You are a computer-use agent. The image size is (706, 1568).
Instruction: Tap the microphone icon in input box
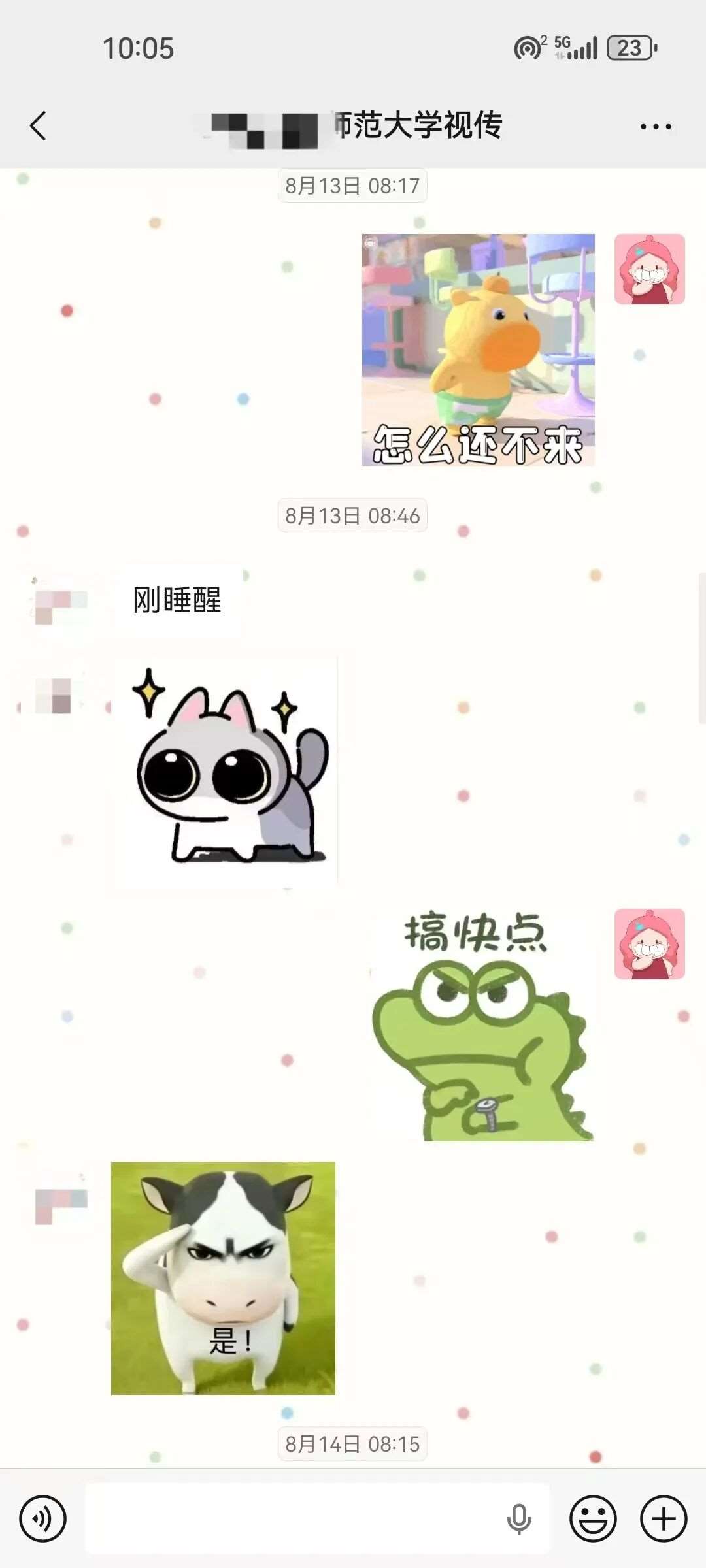click(519, 1518)
